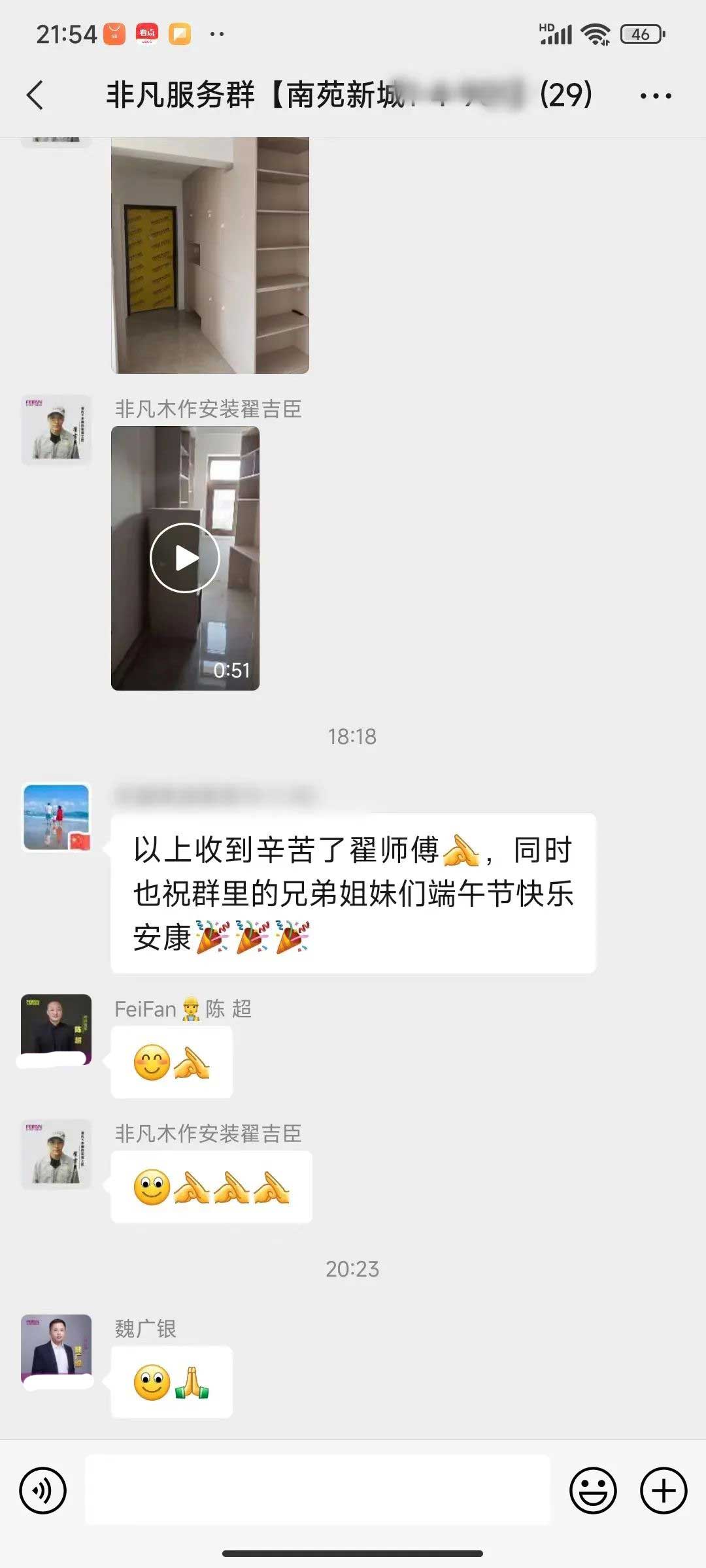Open FeiFan 陈超's avatar profile
The height and width of the screenshot is (1568, 706).
coord(56,1028)
